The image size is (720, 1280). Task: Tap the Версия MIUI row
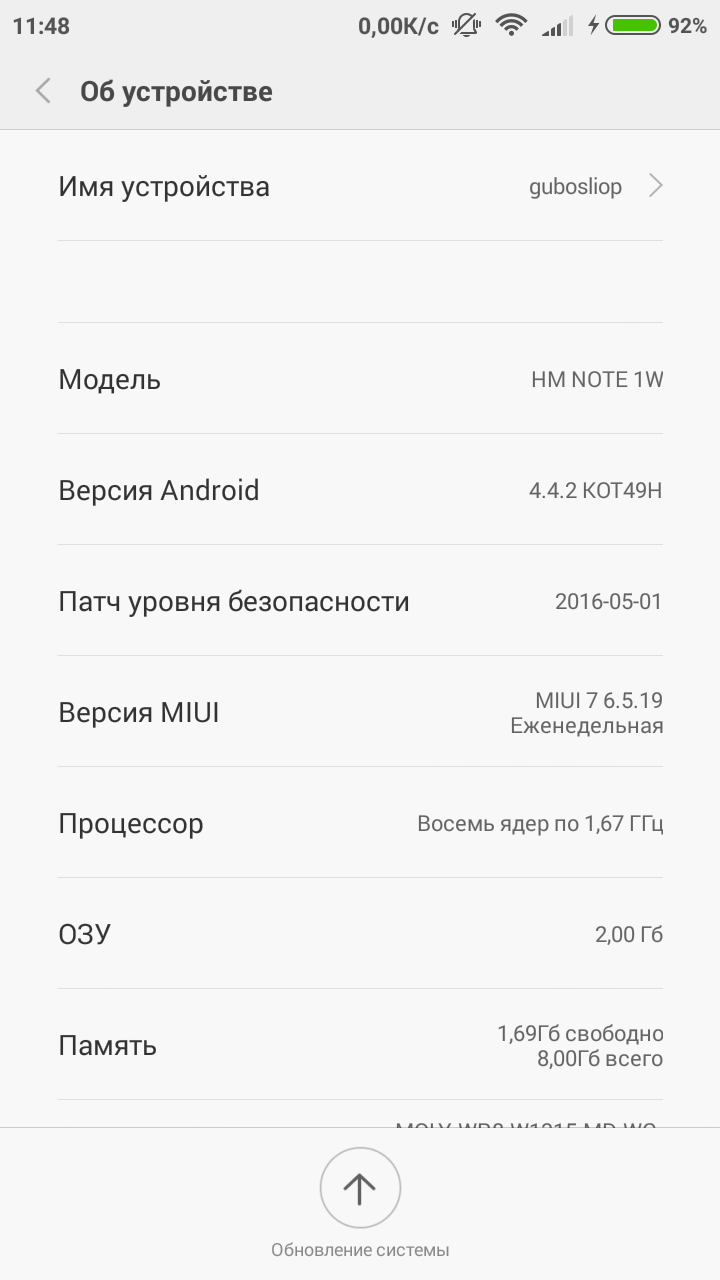pos(360,712)
